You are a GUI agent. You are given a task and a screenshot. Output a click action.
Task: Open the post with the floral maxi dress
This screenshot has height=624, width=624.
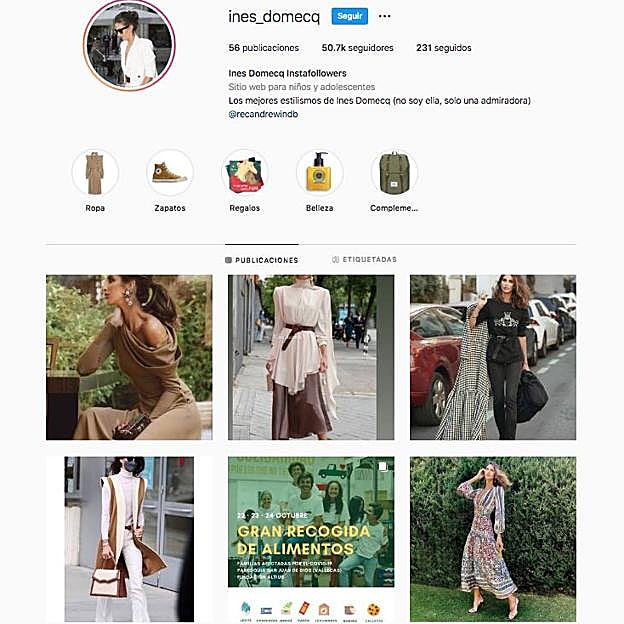493,539
